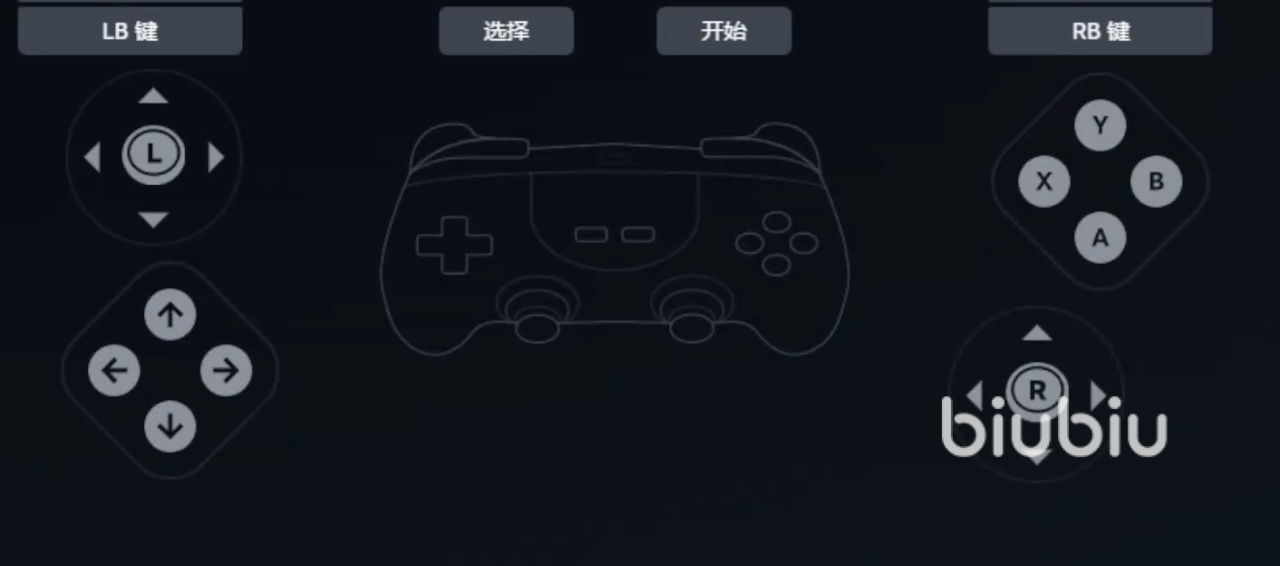The height and width of the screenshot is (566, 1280).
Task: Tap the D-pad right arrow
Action: tap(226, 372)
